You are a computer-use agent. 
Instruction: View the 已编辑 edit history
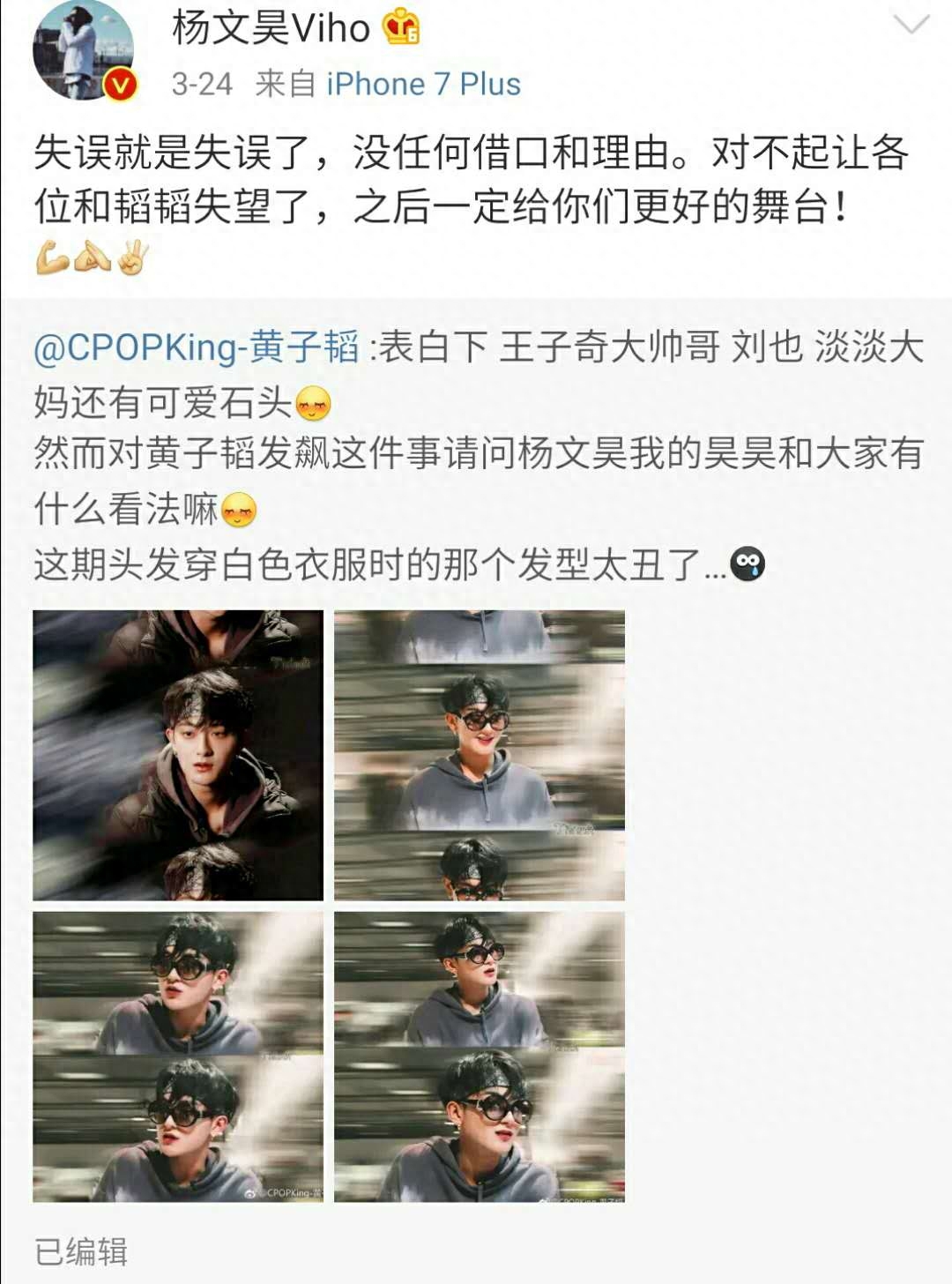pos(81,1251)
